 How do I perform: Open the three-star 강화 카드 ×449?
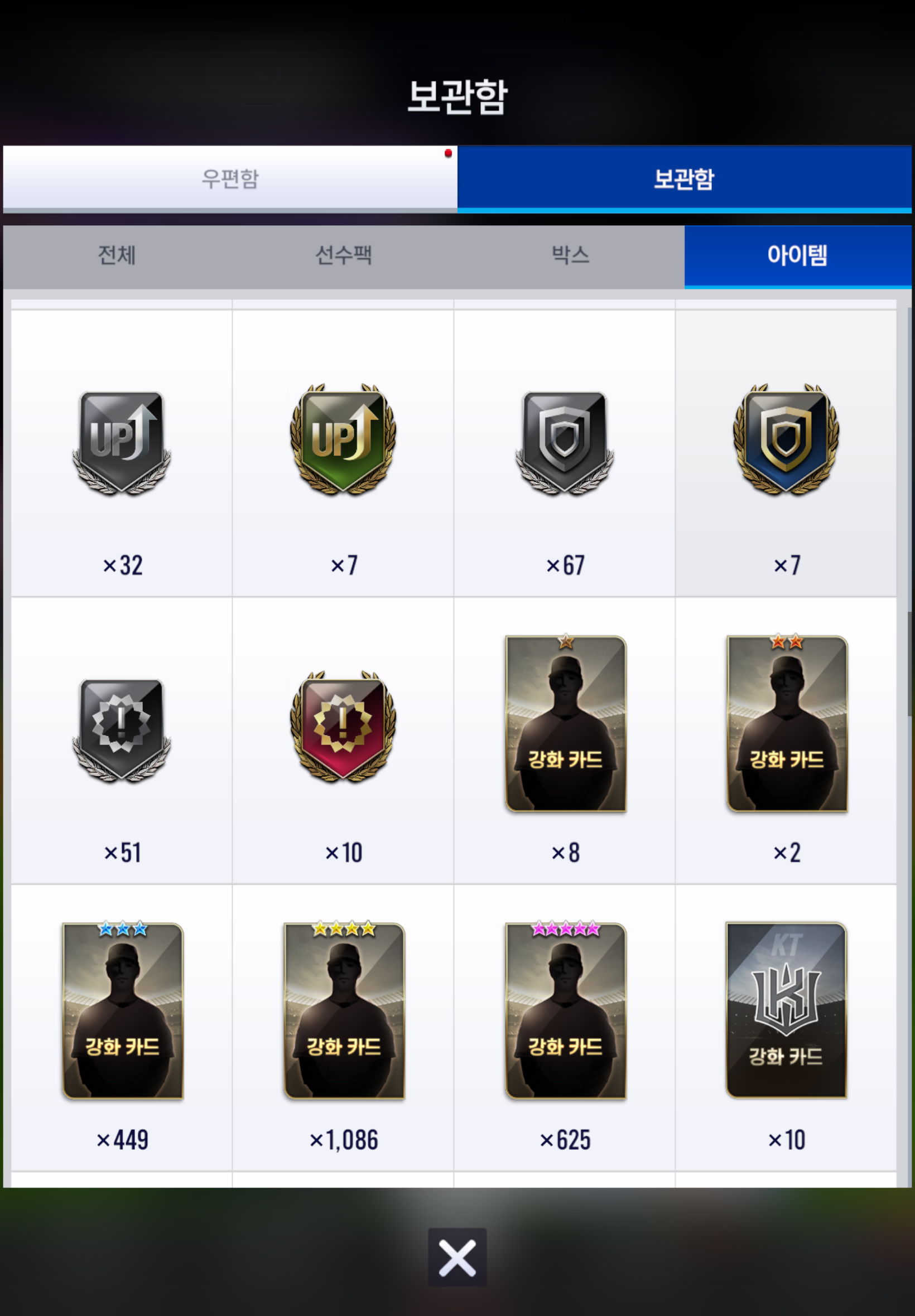pos(122,1011)
